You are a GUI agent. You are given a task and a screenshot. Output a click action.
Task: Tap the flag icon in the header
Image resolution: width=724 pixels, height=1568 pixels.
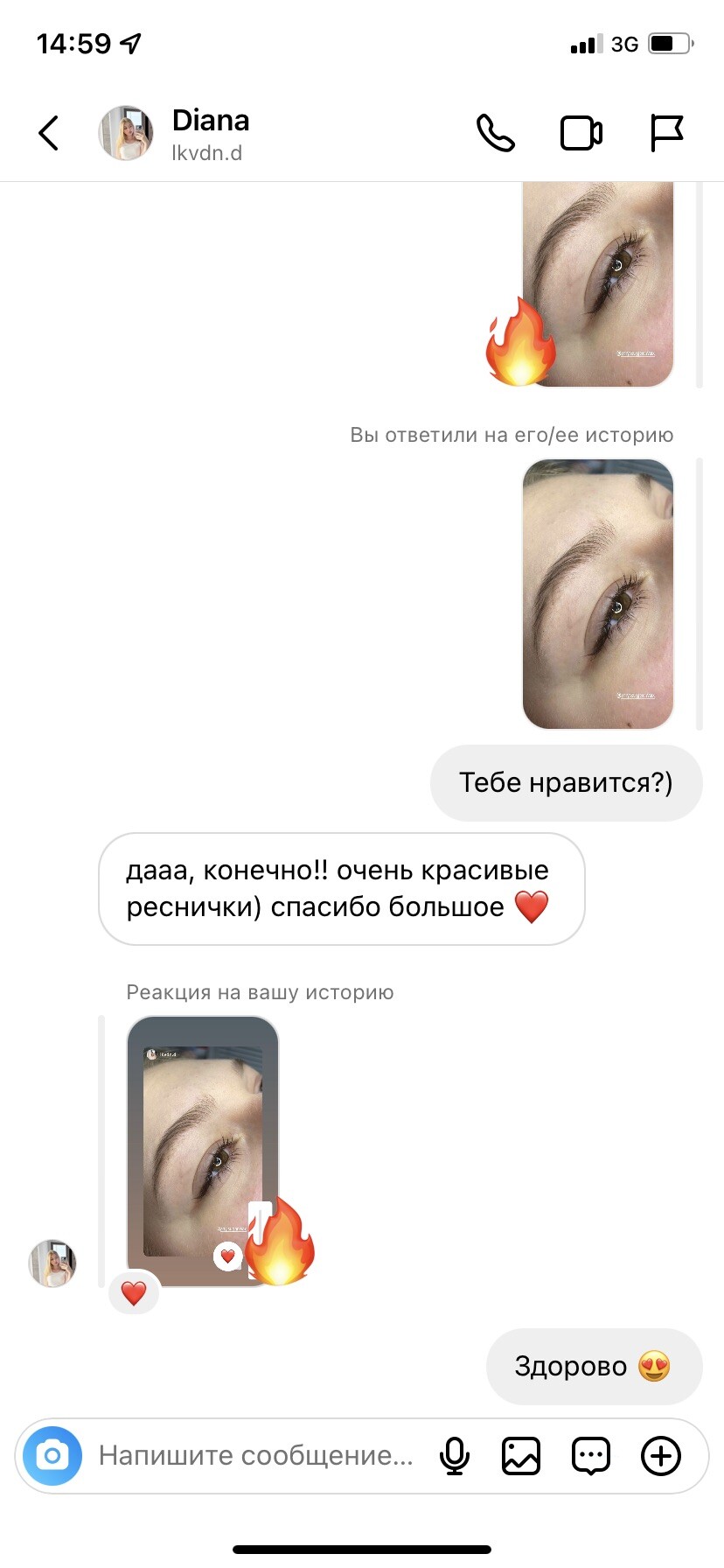(666, 134)
